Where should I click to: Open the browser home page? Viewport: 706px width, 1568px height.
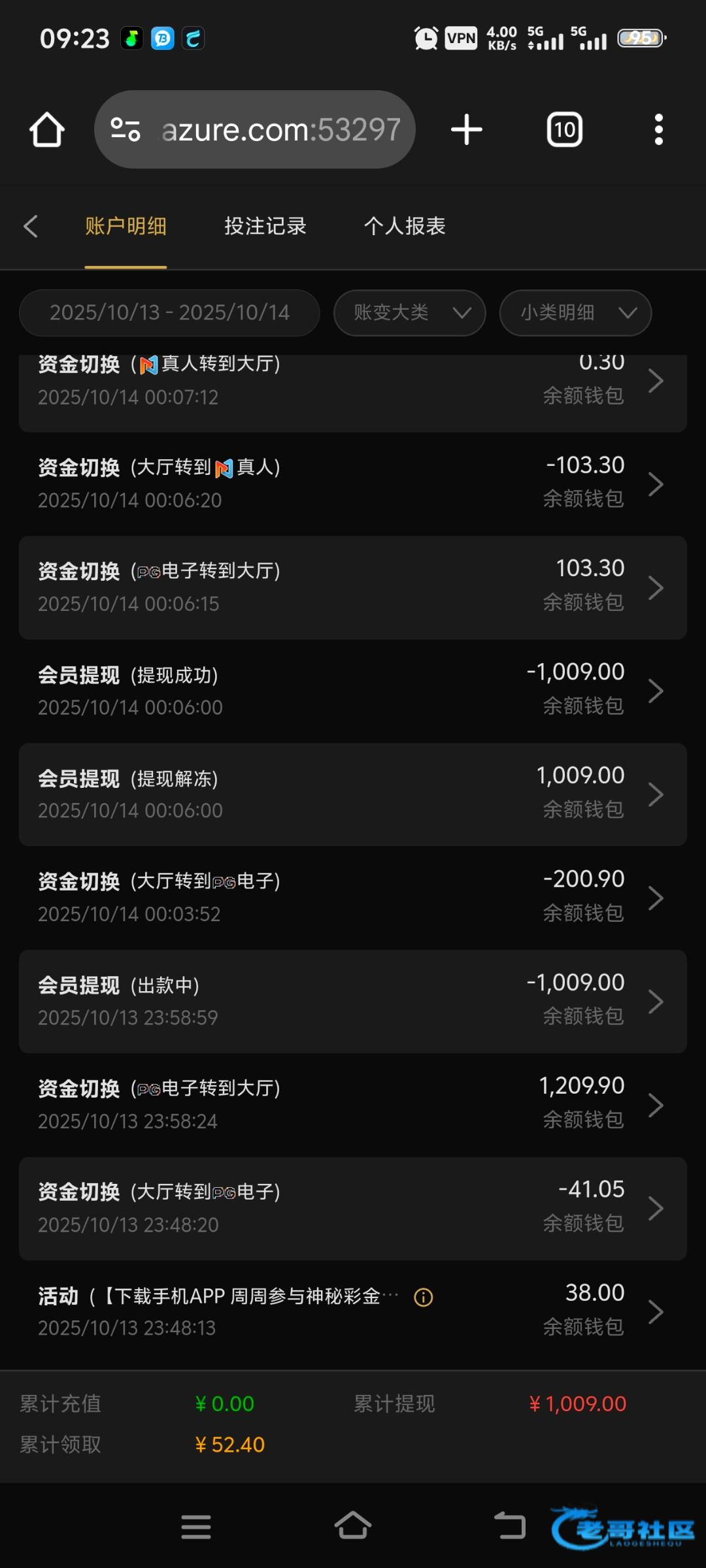pyautogui.click(x=47, y=129)
